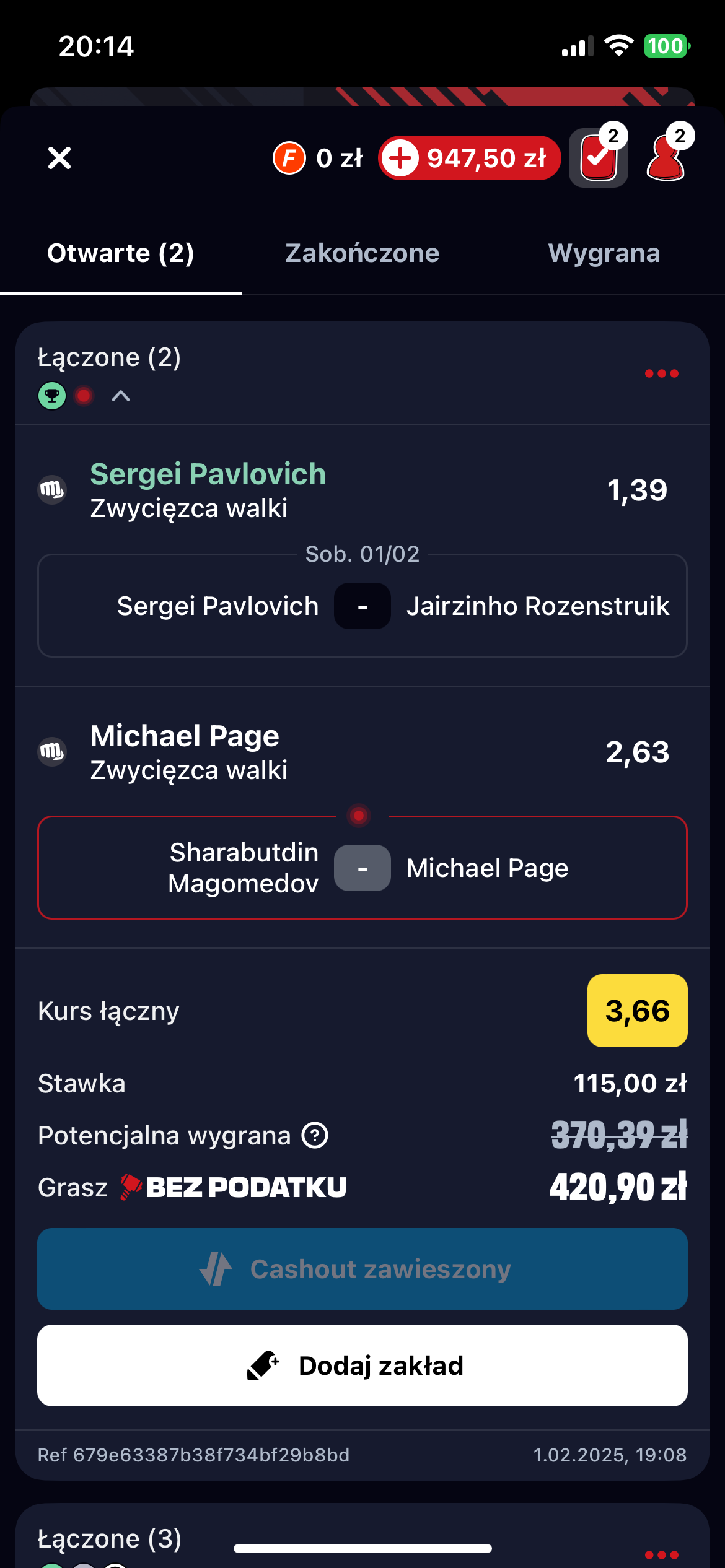725x1568 pixels.
Task: Select the Otwarte (2) tab
Action: coord(120,253)
